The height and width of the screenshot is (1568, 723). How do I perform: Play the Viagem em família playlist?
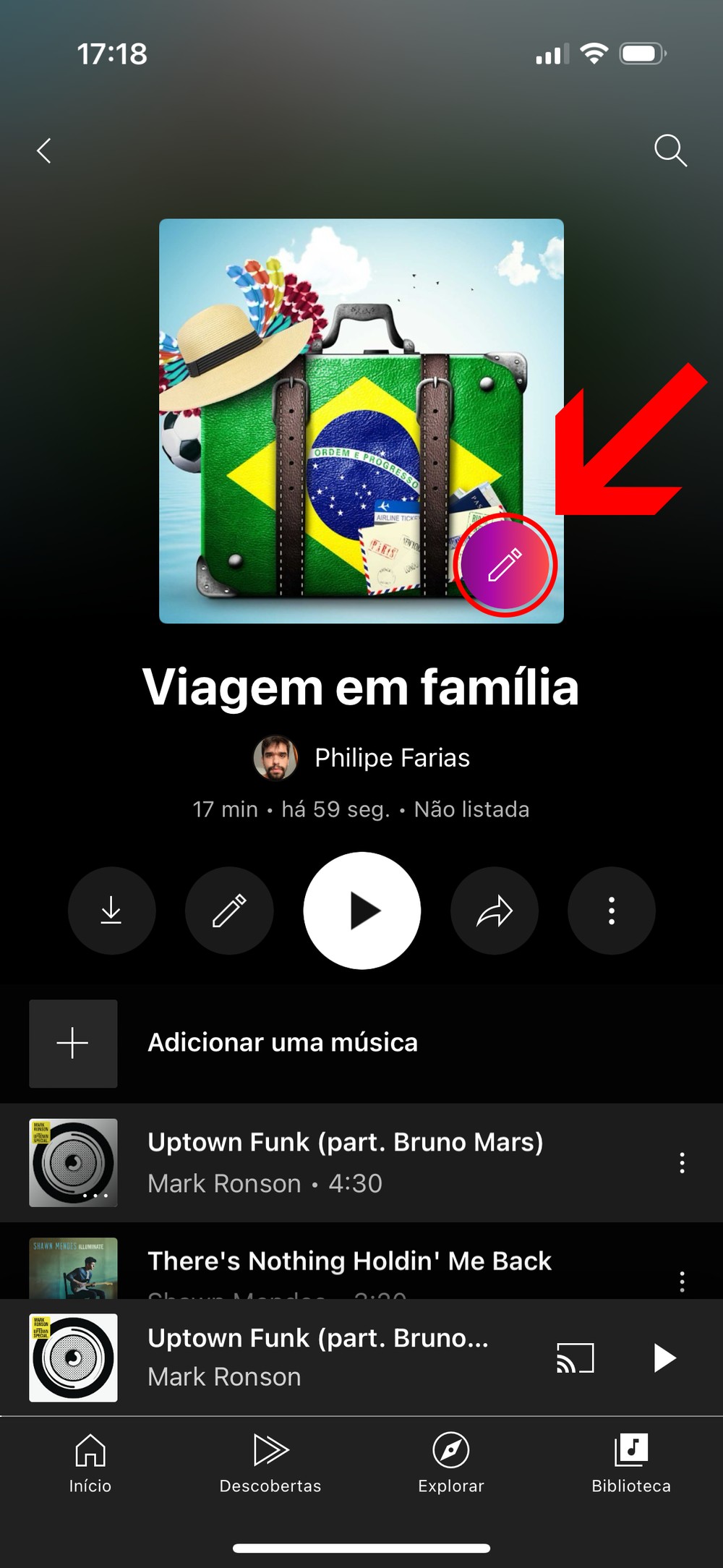coord(361,911)
